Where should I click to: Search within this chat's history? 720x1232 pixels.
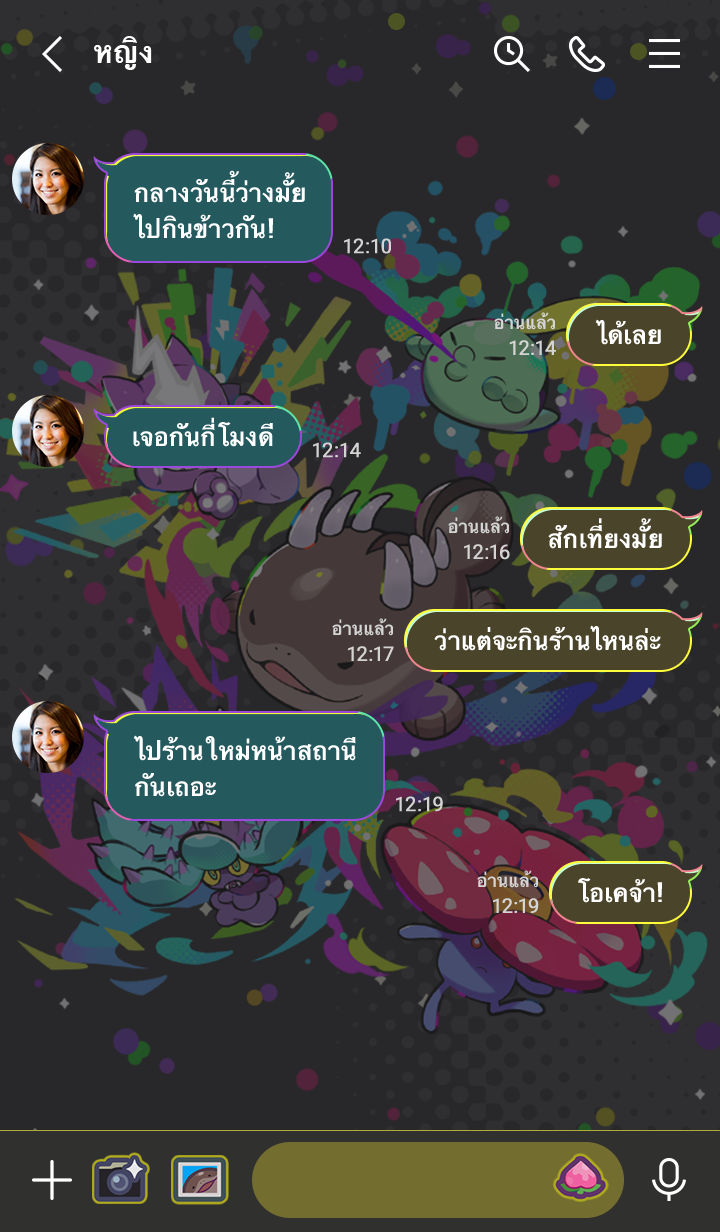(511, 54)
